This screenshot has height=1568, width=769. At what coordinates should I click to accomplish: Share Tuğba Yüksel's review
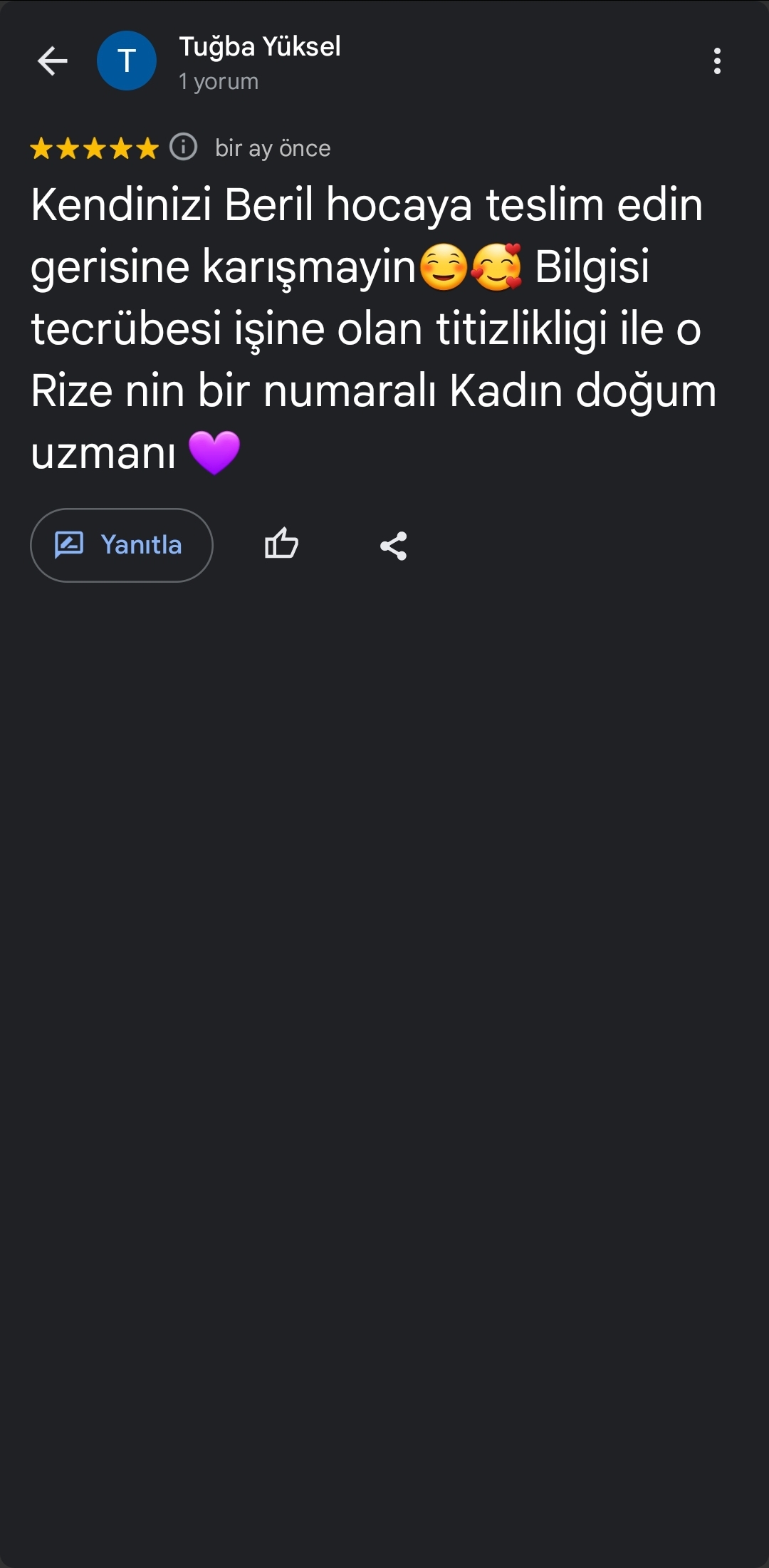click(x=393, y=546)
